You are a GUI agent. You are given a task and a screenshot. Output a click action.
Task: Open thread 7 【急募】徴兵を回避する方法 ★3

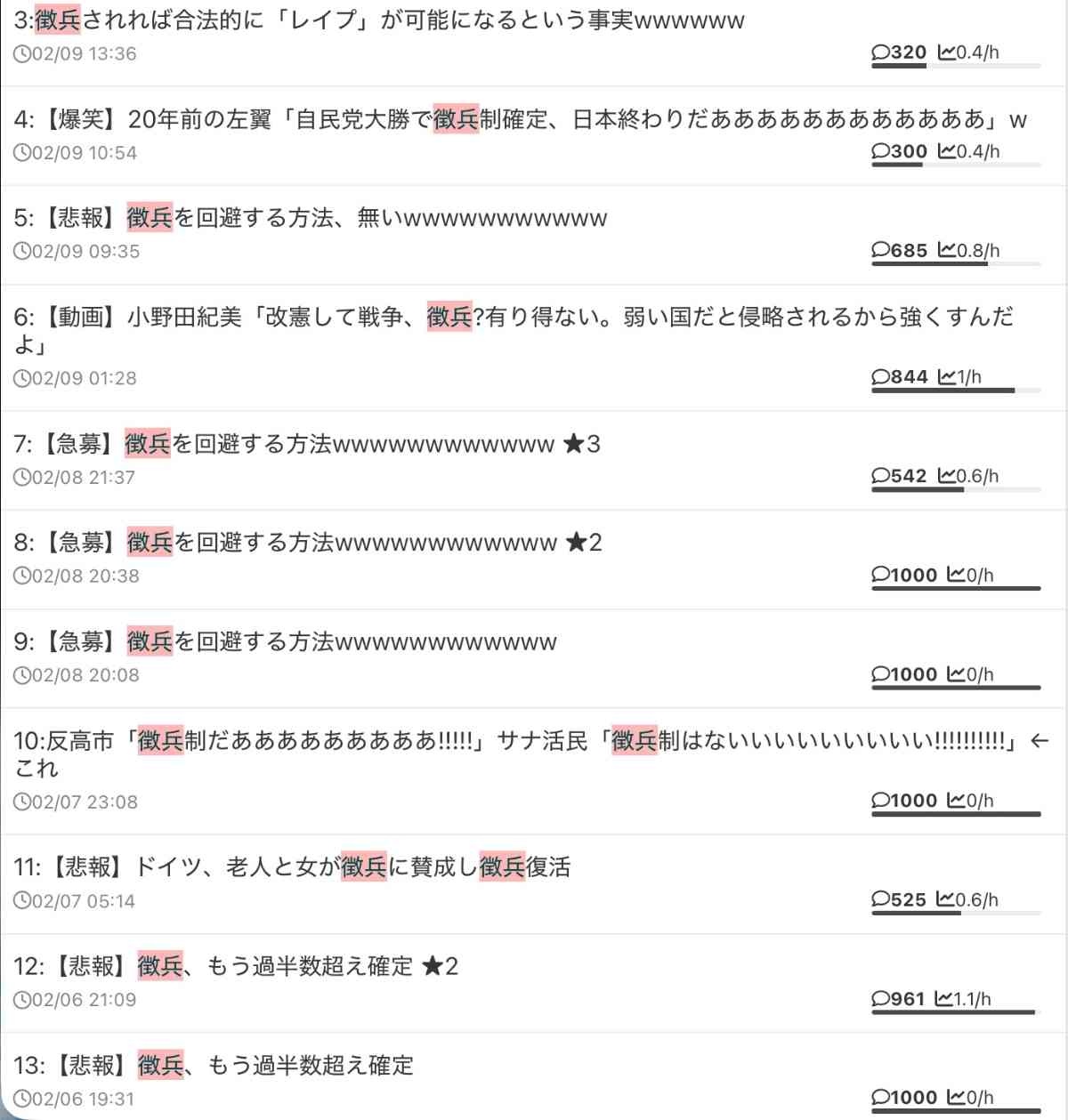[306, 444]
